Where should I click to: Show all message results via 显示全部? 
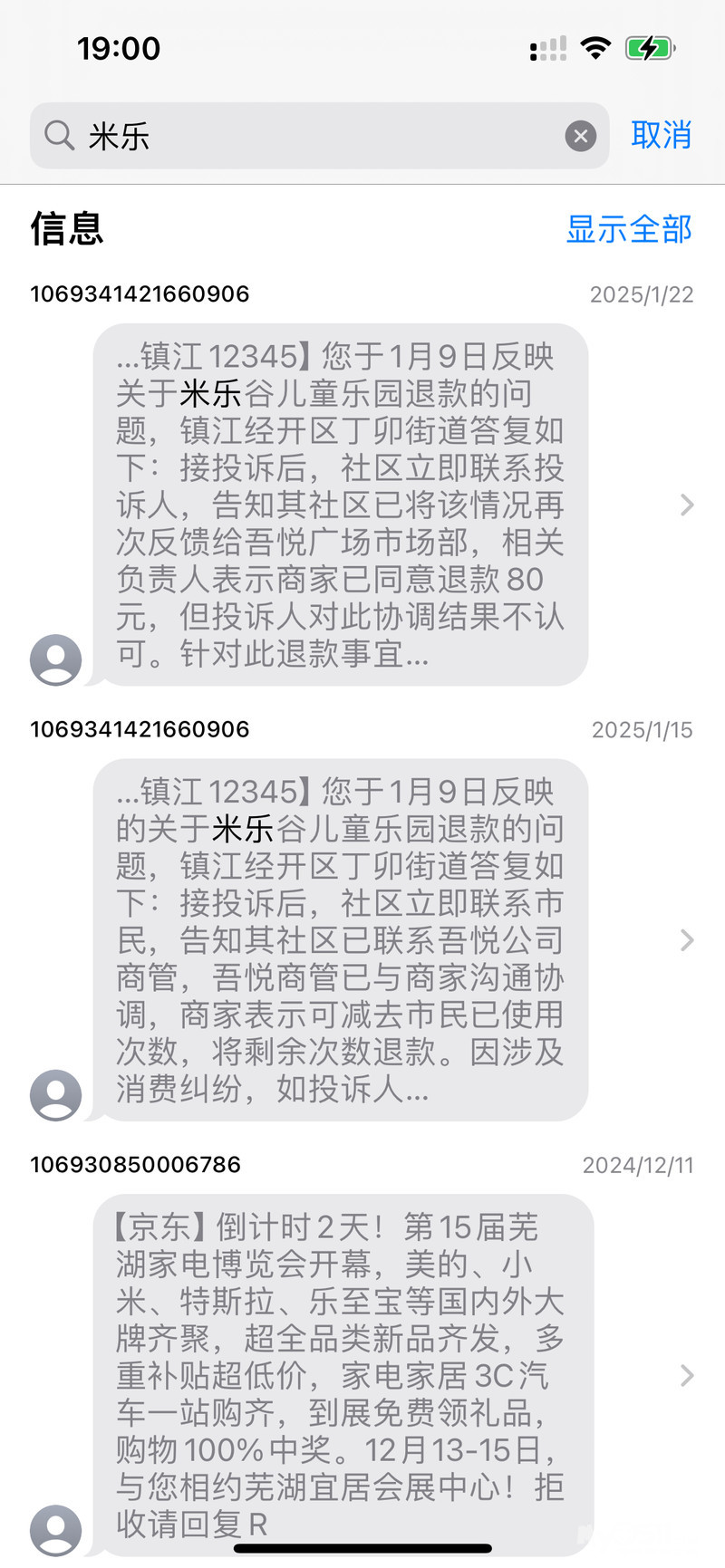pyautogui.click(x=629, y=229)
